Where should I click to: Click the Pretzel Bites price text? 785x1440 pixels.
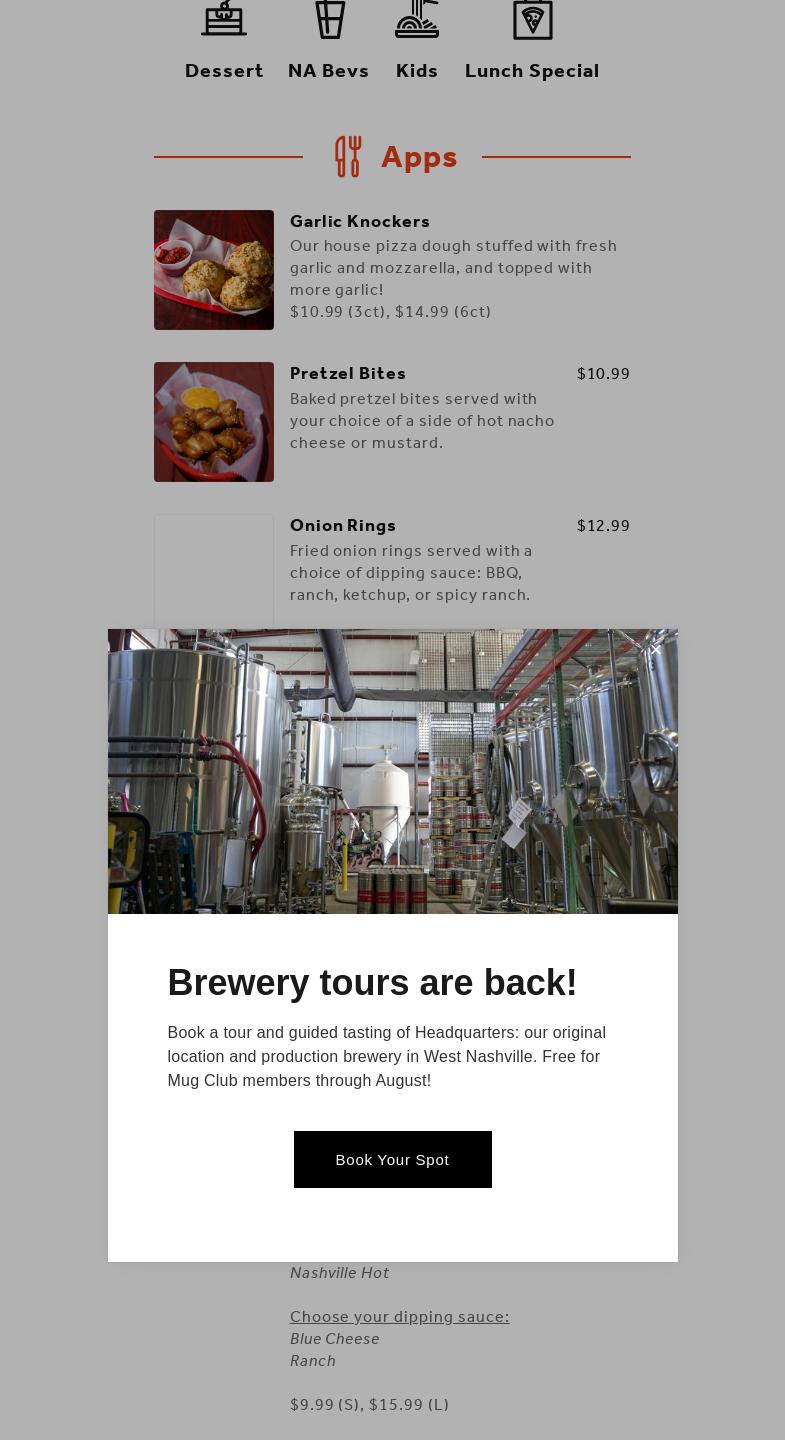click(x=603, y=373)
